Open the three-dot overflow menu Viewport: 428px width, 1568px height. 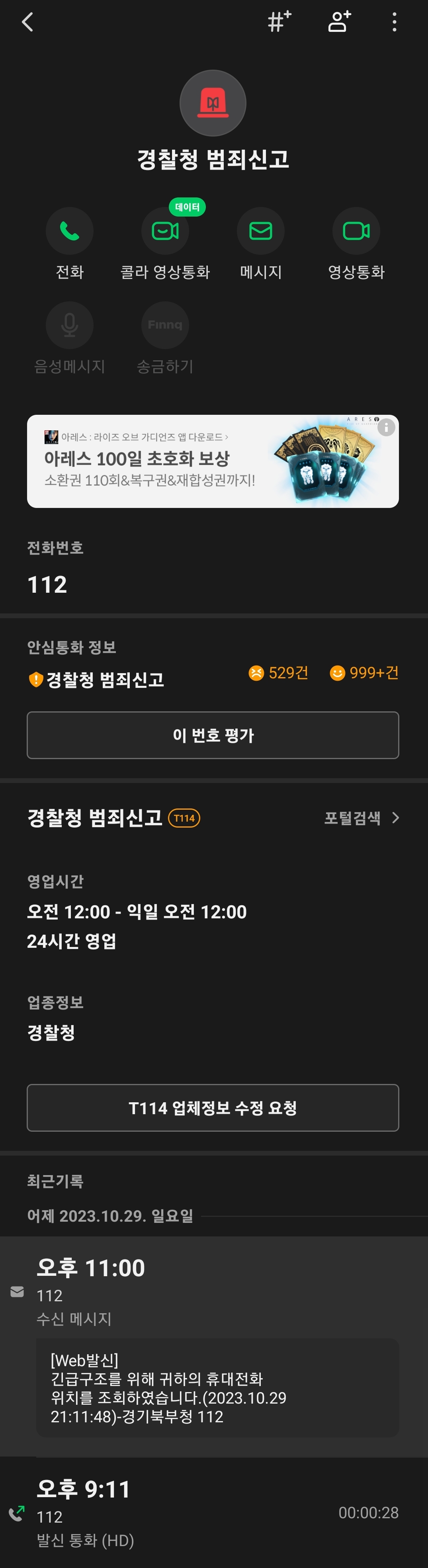coord(395,23)
